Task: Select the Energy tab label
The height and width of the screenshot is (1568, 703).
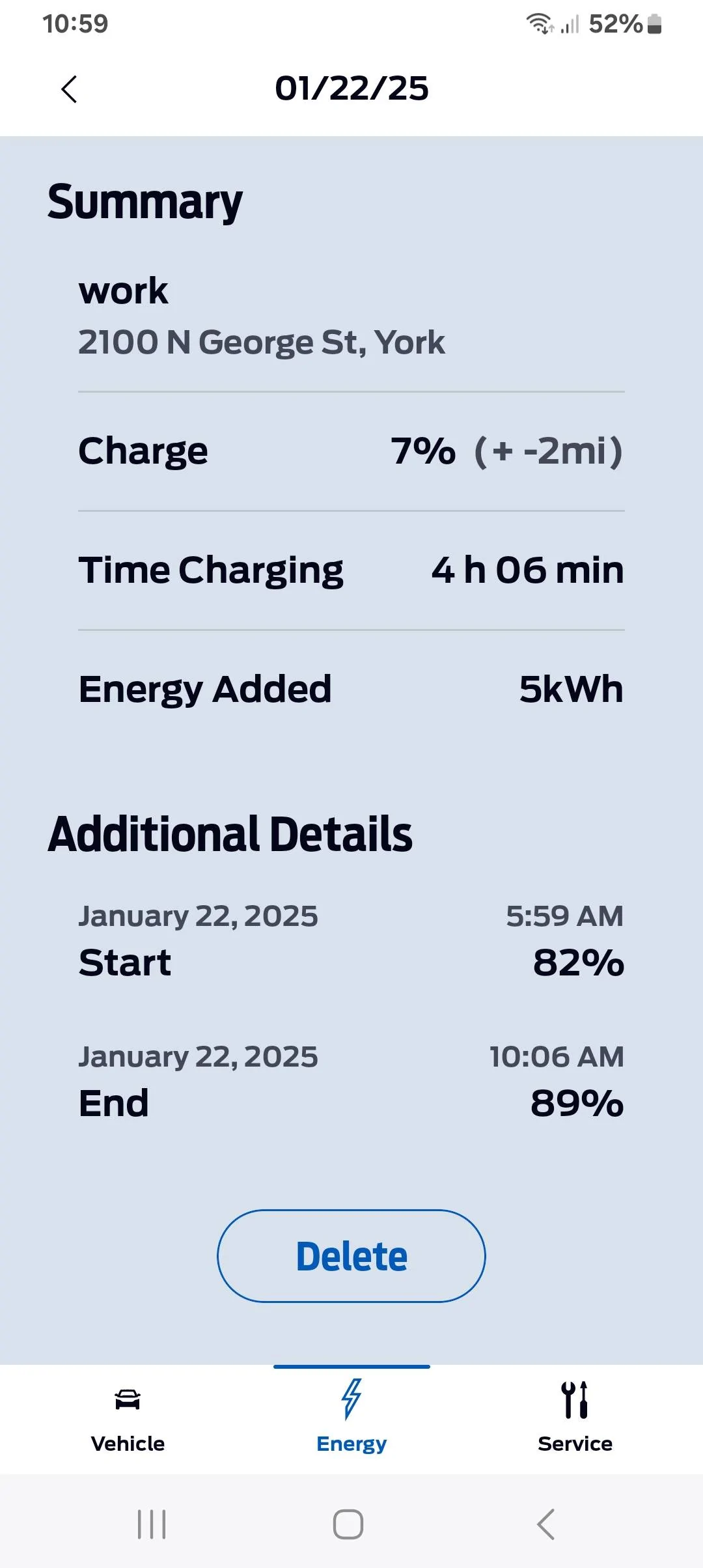Action: click(351, 1443)
